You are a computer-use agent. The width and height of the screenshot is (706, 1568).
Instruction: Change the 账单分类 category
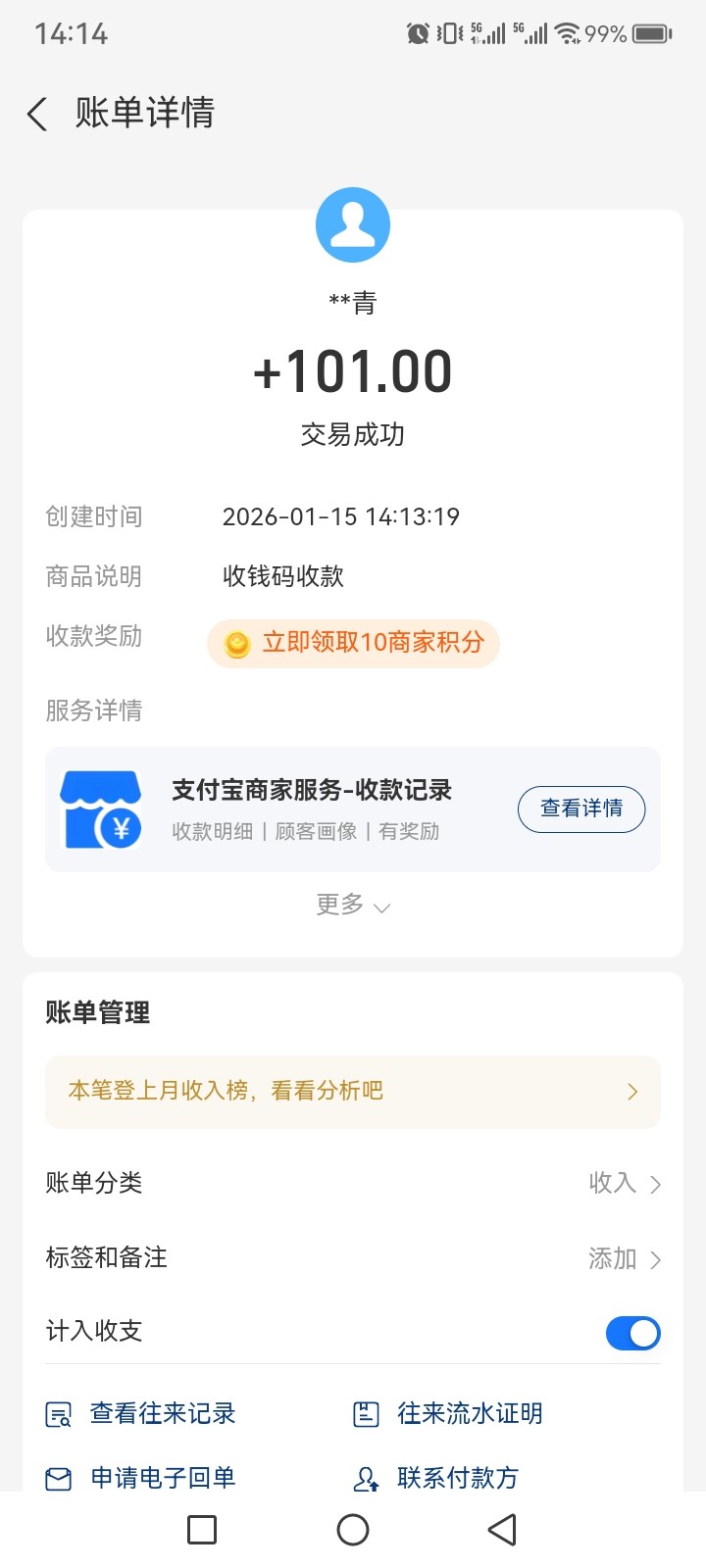[624, 1183]
